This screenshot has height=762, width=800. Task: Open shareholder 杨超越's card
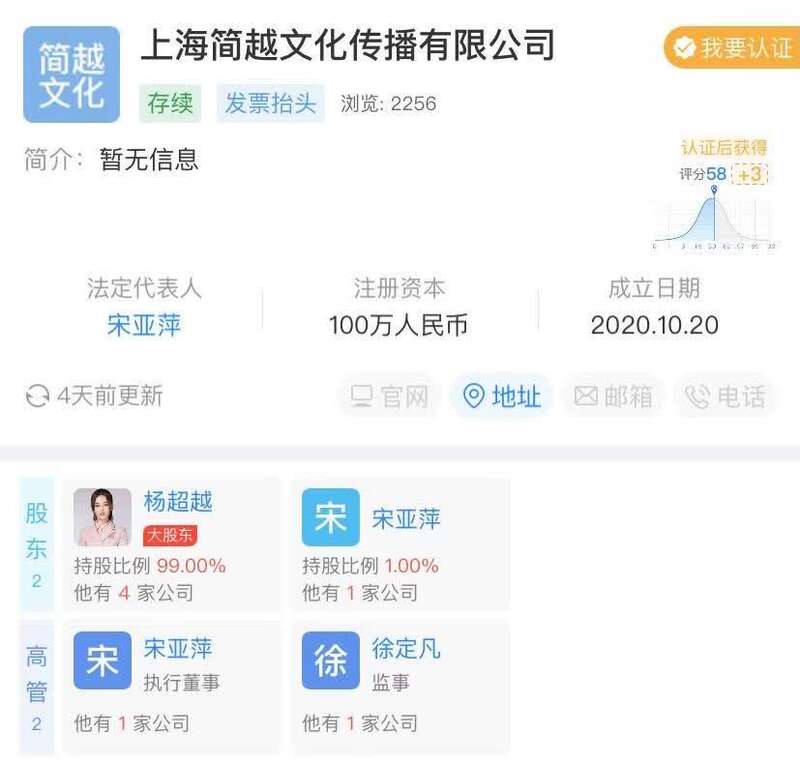pyautogui.click(x=172, y=544)
